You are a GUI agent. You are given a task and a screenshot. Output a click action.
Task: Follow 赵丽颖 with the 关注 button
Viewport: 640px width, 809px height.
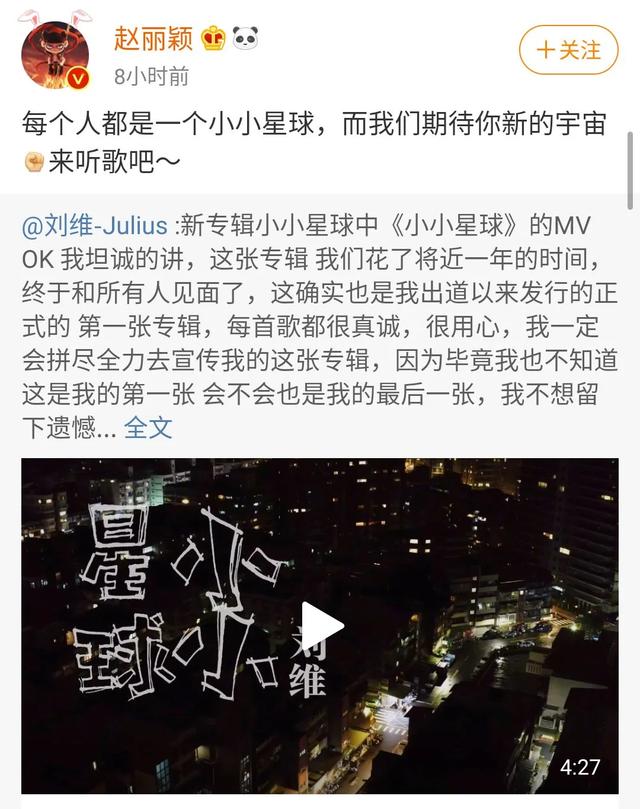[x=569, y=48]
